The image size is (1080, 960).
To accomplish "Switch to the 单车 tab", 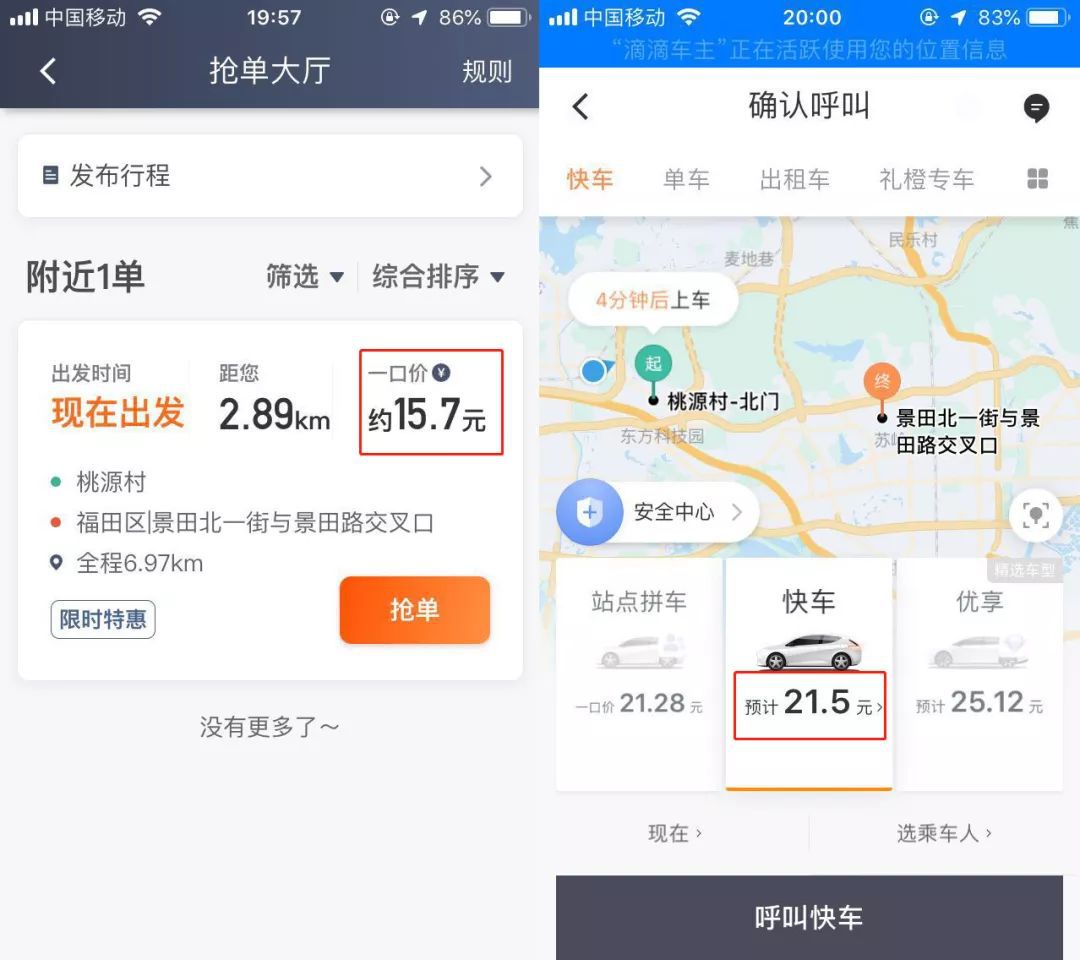I will [685, 179].
